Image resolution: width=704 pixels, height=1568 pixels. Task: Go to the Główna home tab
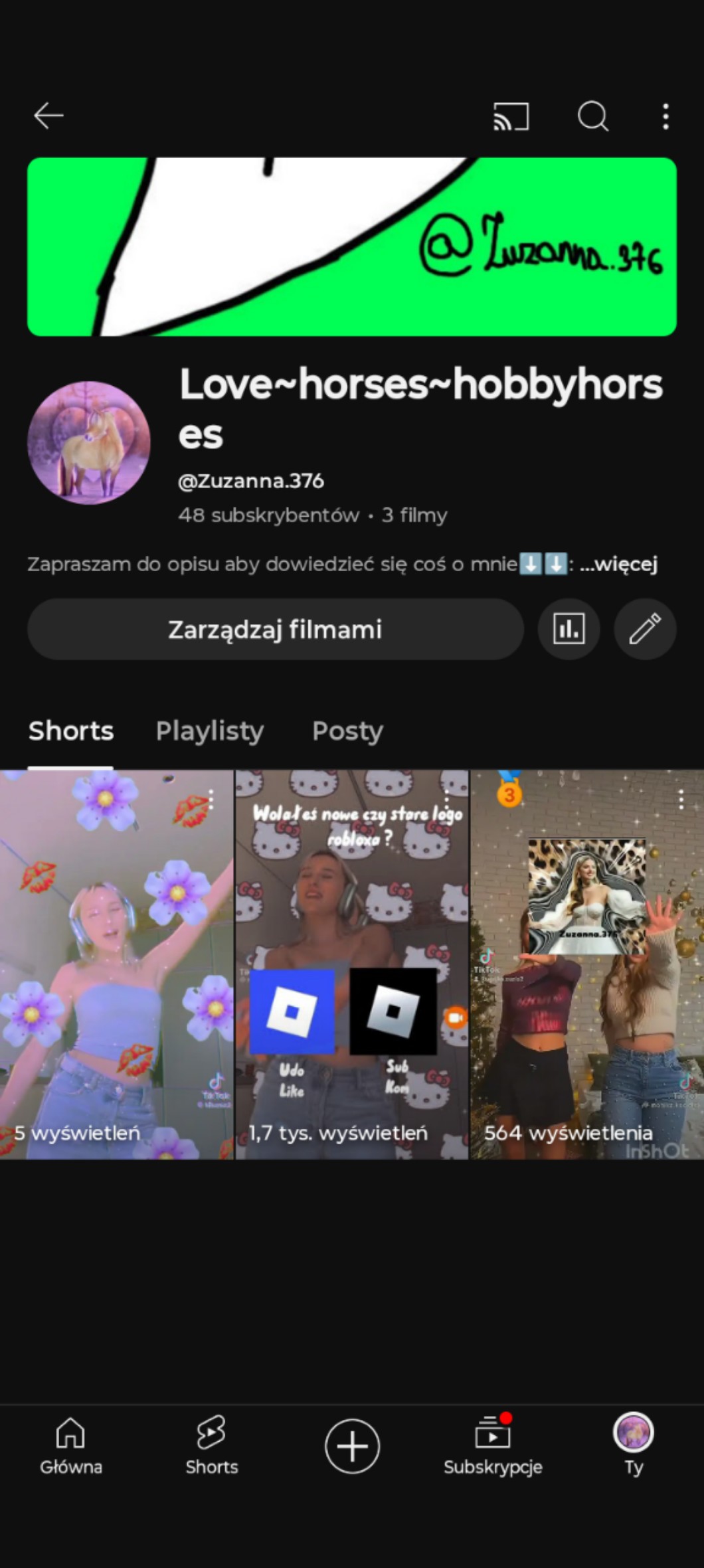click(70, 1446)
